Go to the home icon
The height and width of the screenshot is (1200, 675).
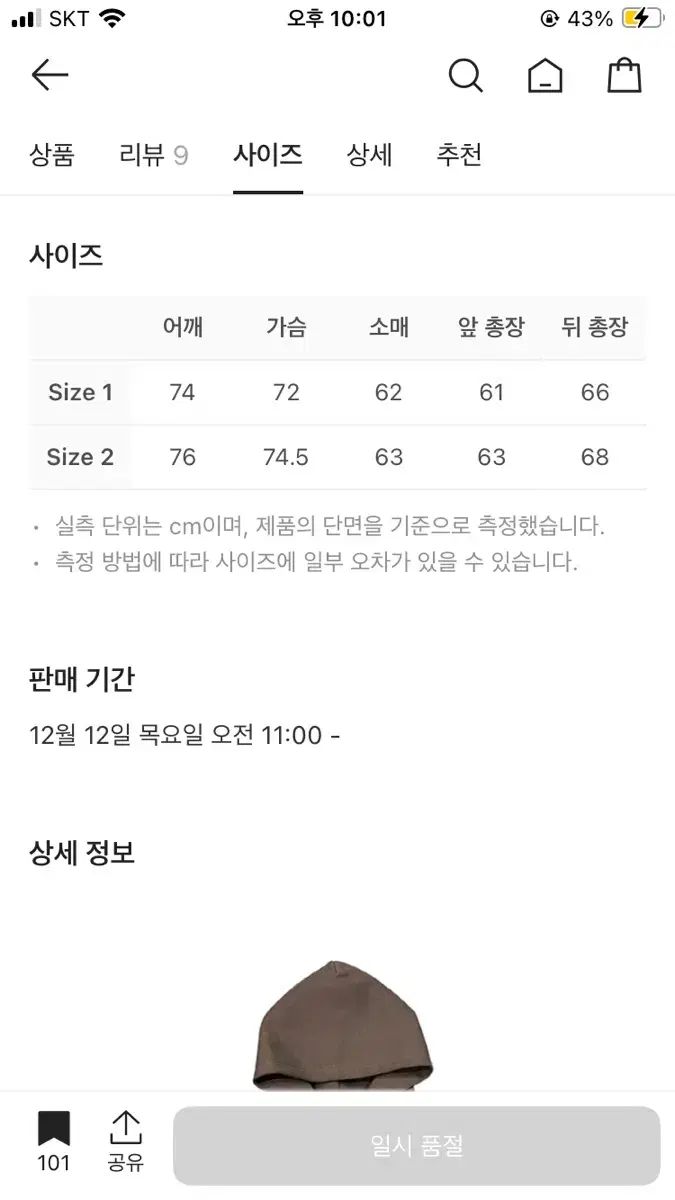[545, 76]
